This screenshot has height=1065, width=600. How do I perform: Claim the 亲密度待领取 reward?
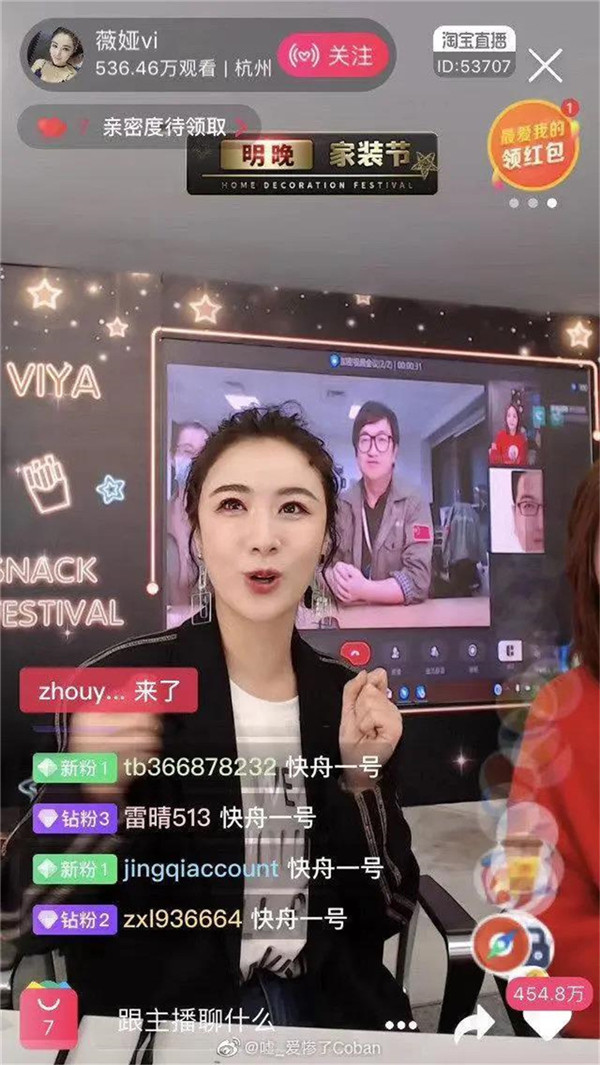(139, 126)
